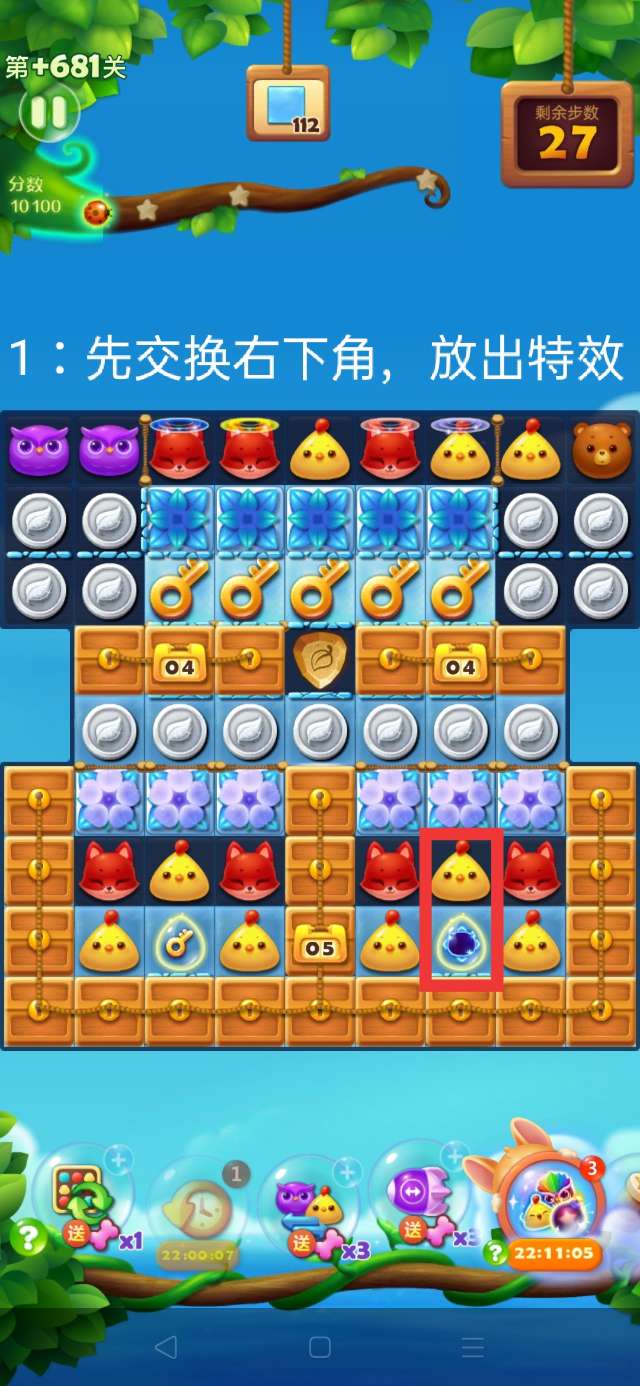
Task: Go to the home screen via system button
Action: point(320,1347)
